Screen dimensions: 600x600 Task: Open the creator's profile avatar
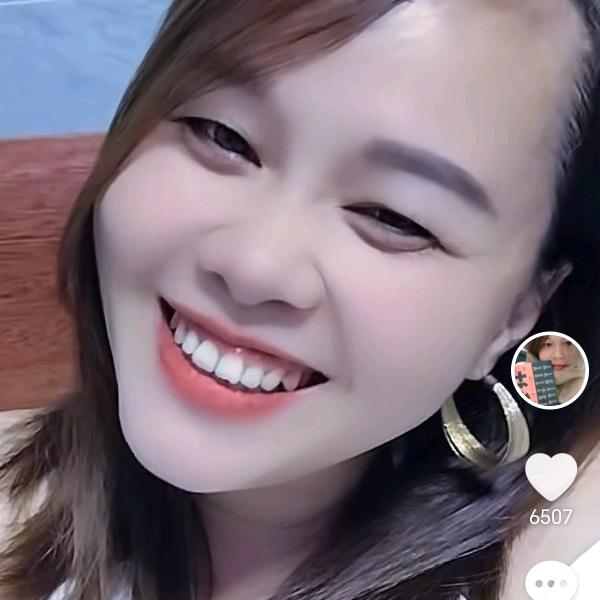coord(549,370)
